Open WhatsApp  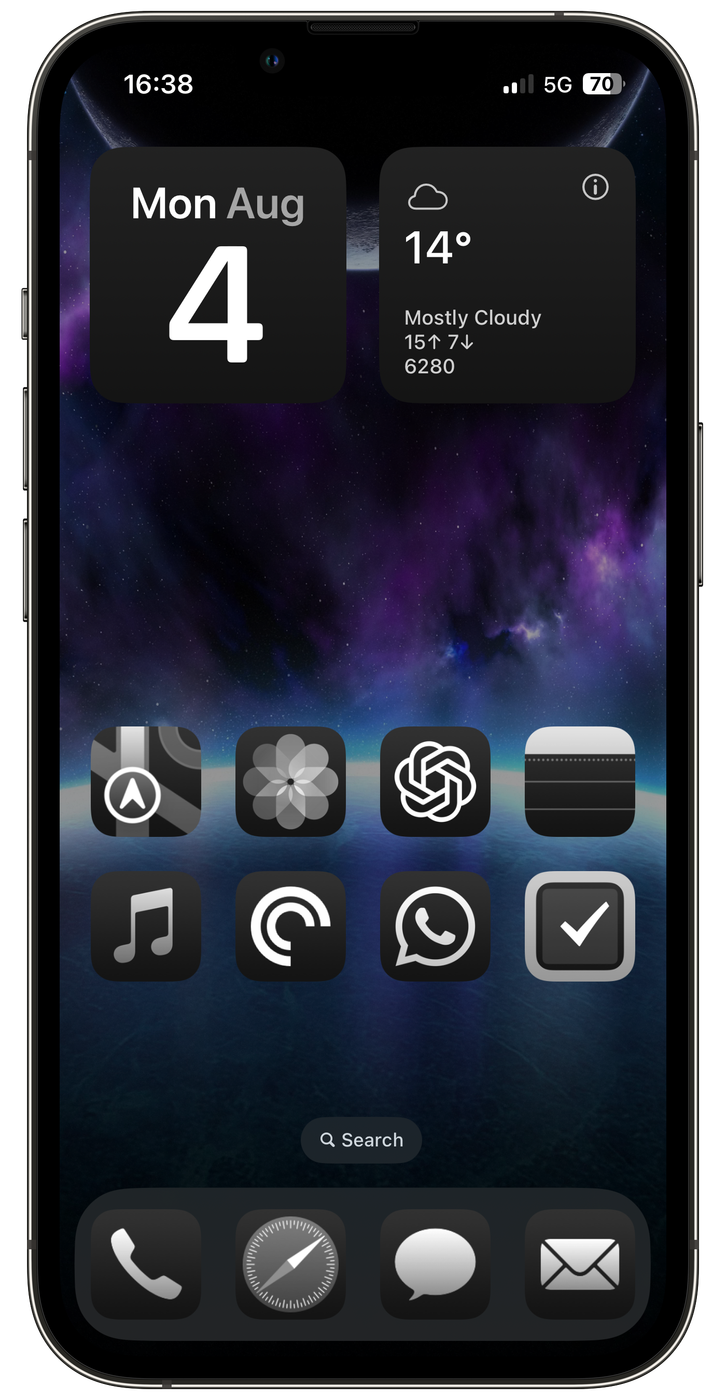click(x=435, y=926)
